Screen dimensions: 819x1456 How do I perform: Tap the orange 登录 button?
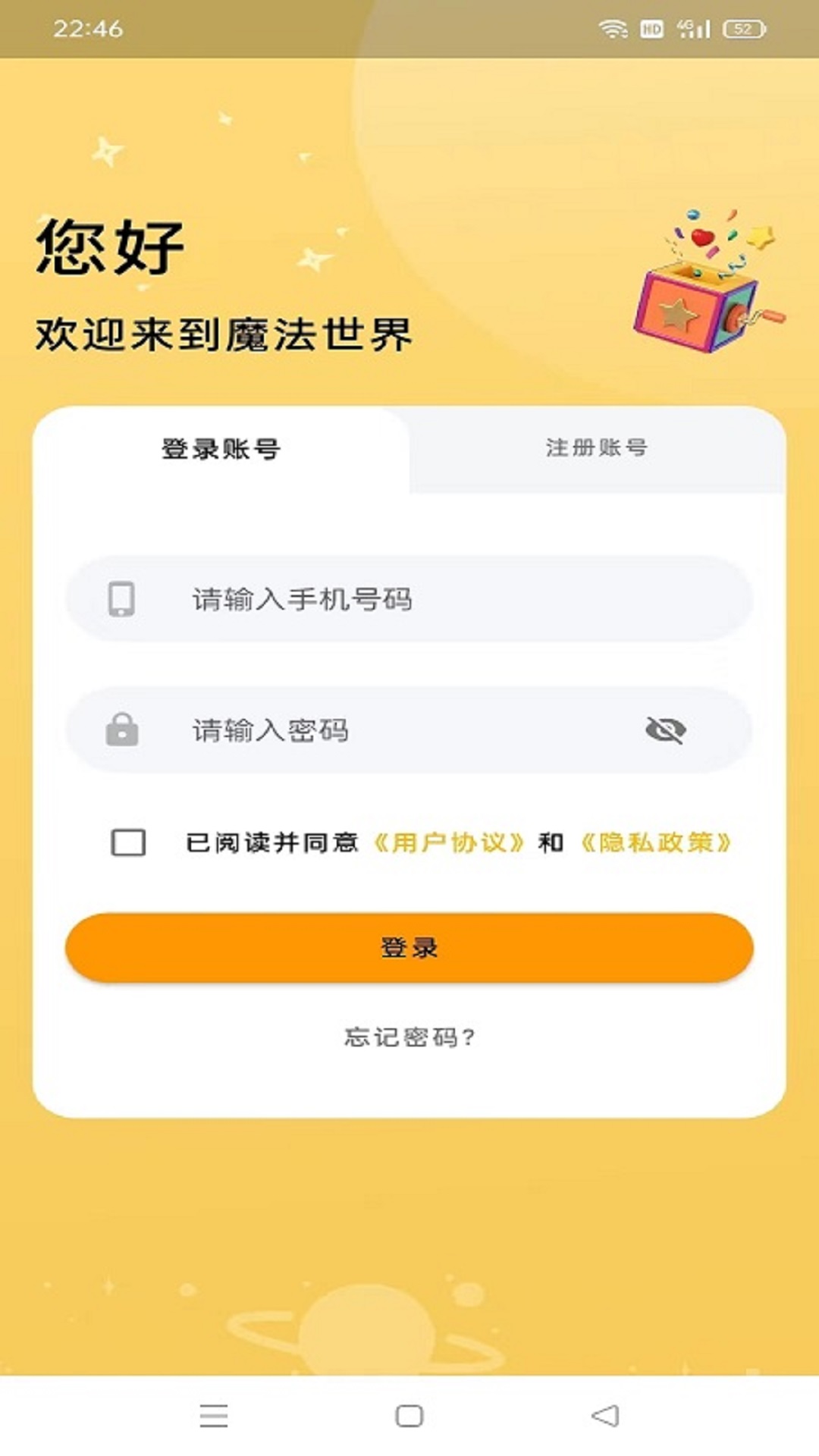click(x=409, y=948)
